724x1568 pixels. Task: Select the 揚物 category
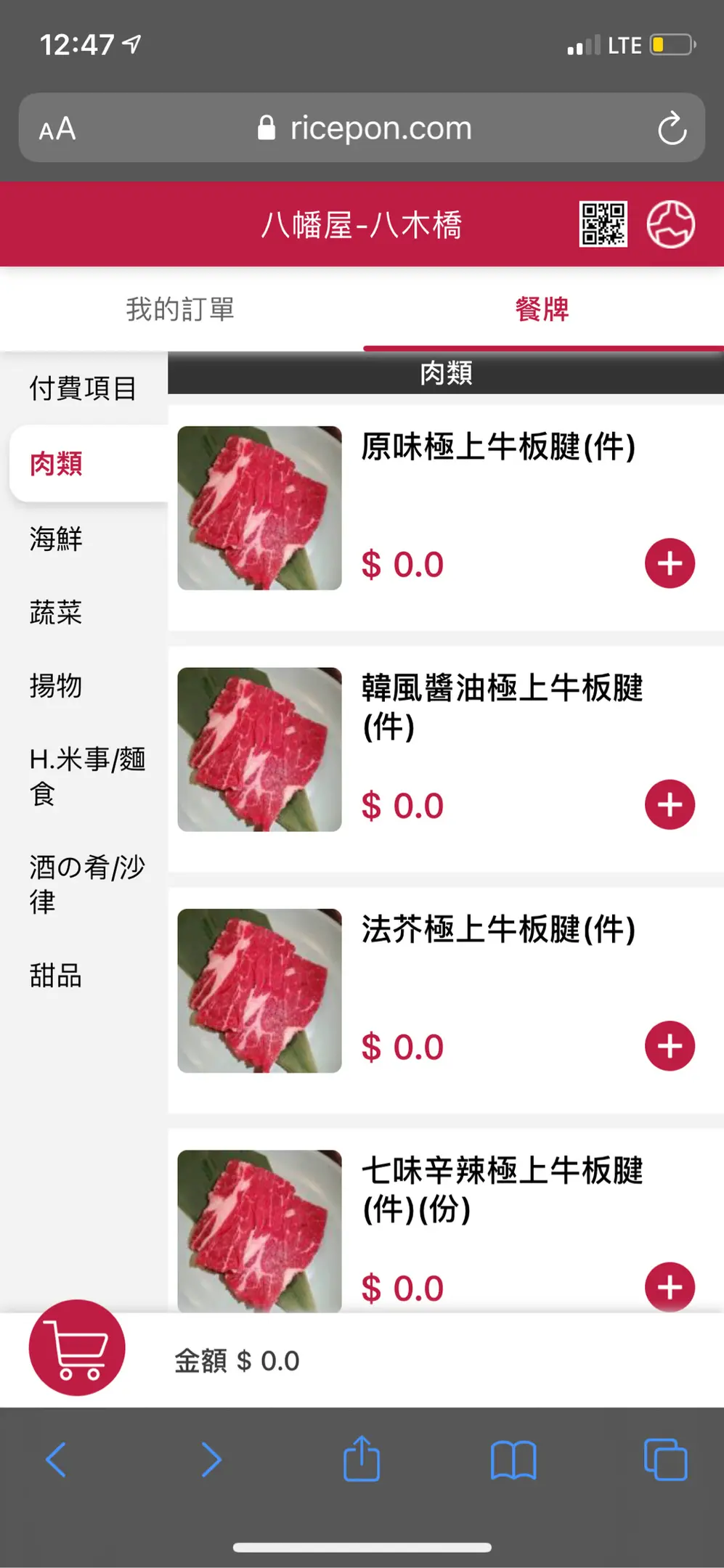click(56, 685)
